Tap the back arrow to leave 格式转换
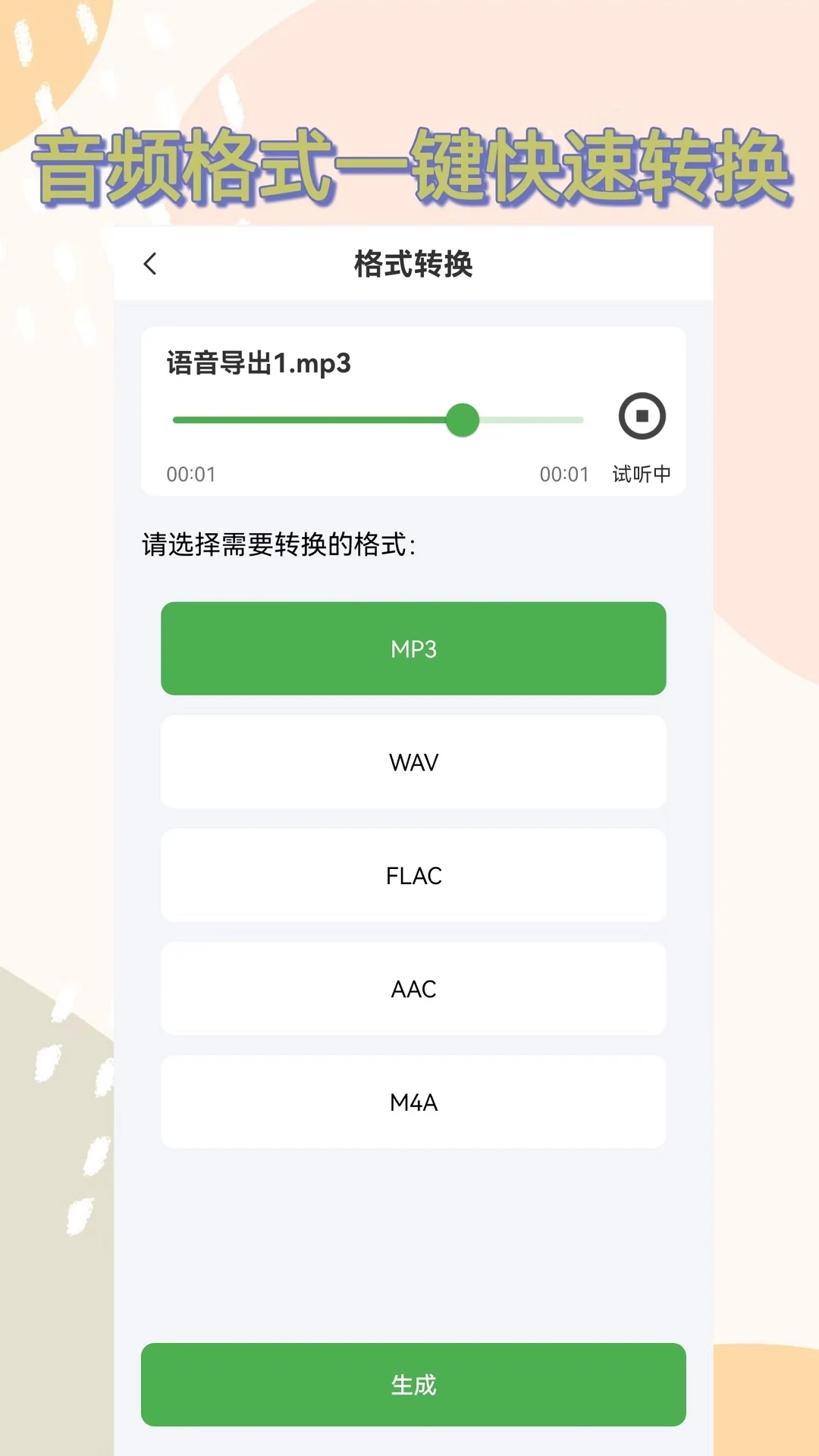 click(150, 263)
